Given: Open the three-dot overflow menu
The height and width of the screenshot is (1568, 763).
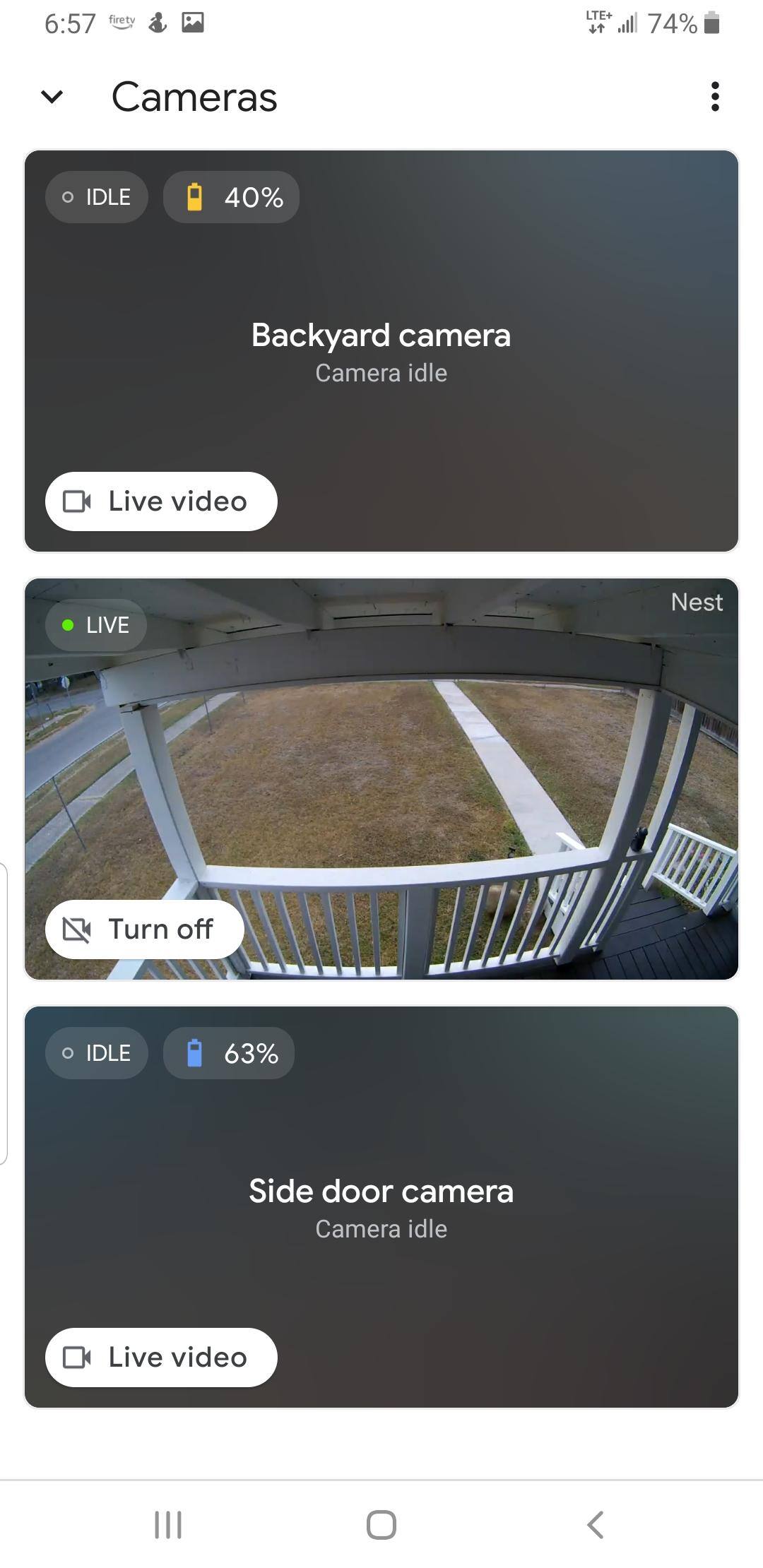Looking at the screenshot, I should coord(715,97).
